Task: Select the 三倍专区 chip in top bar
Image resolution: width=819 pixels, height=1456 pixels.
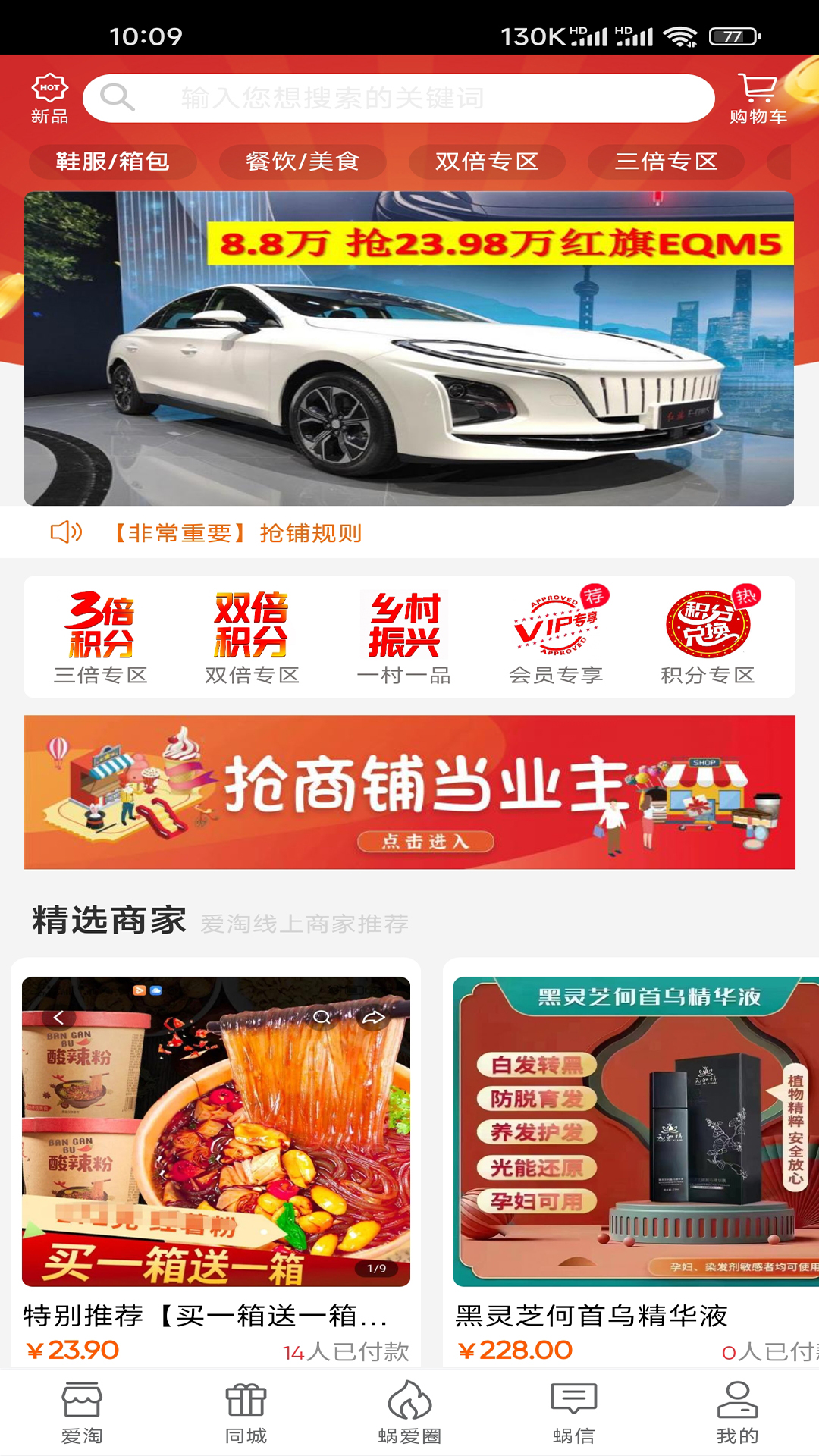Action: [666, 162]
